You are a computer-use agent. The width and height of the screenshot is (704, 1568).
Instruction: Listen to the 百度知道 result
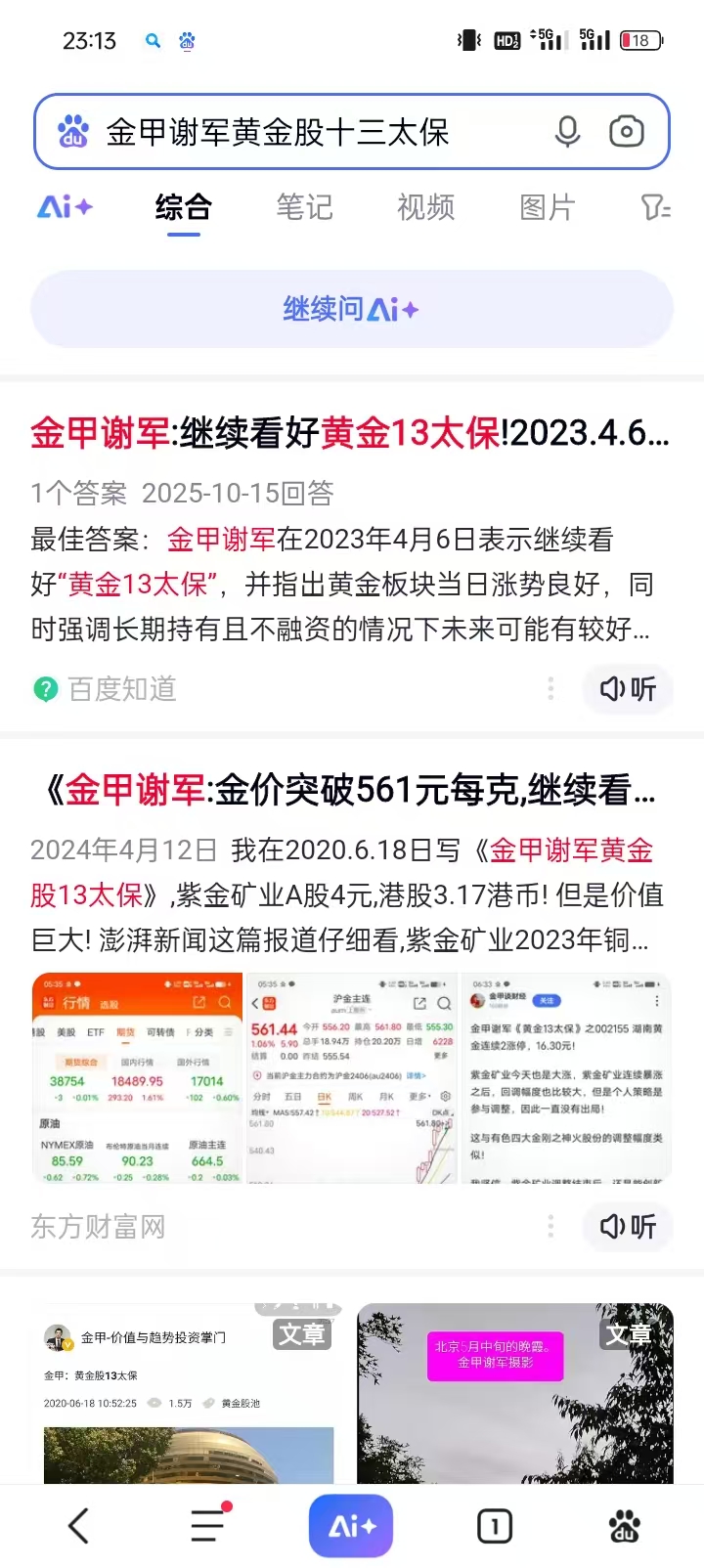[x=628, y=689]
